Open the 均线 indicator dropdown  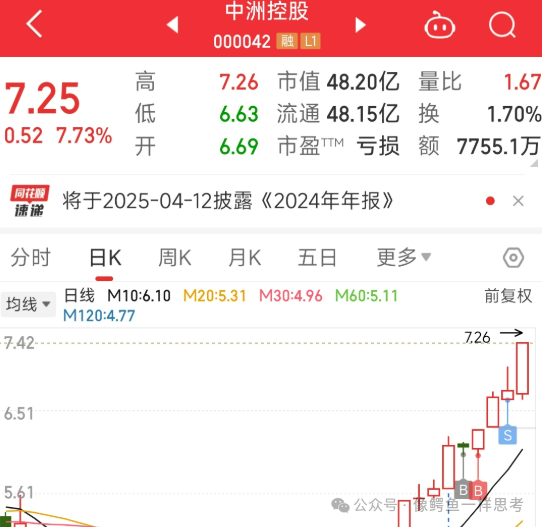point(28,304)
